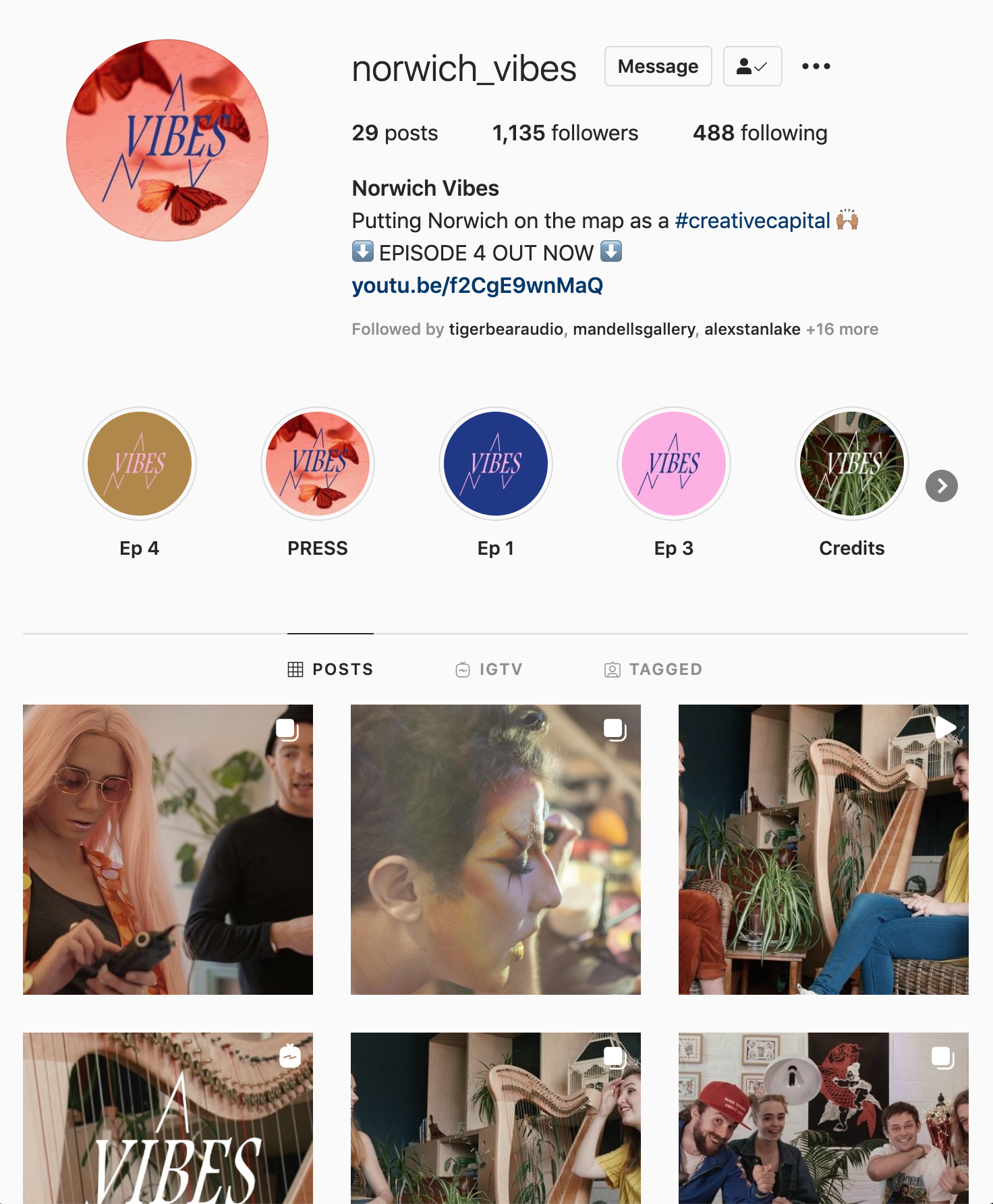Open tigerbearaudio's profile
The image size is (993, 1204).
pyautogui.click(x=506, y=329)
